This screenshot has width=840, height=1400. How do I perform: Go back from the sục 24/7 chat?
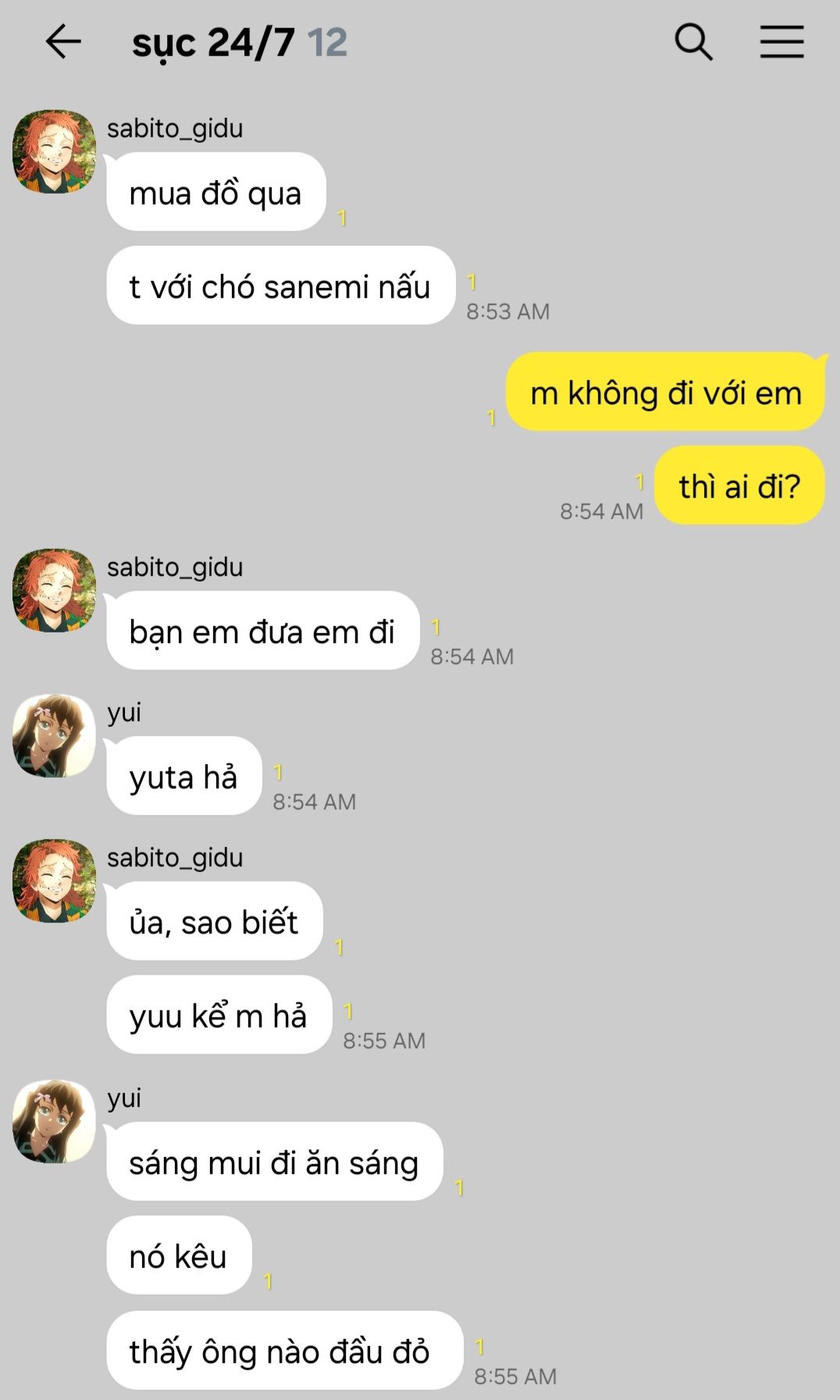[62, 42]
